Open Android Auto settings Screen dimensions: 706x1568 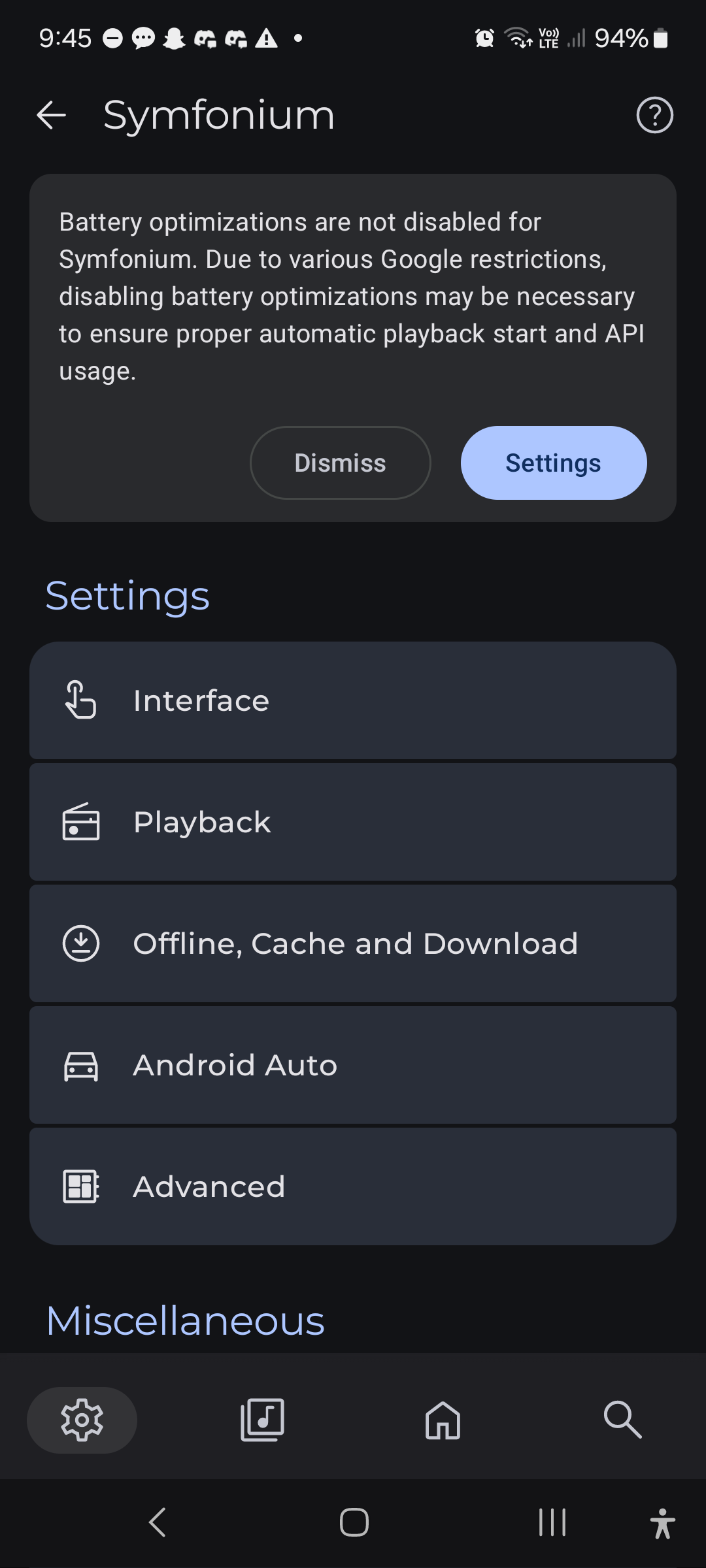[353, 1065]
